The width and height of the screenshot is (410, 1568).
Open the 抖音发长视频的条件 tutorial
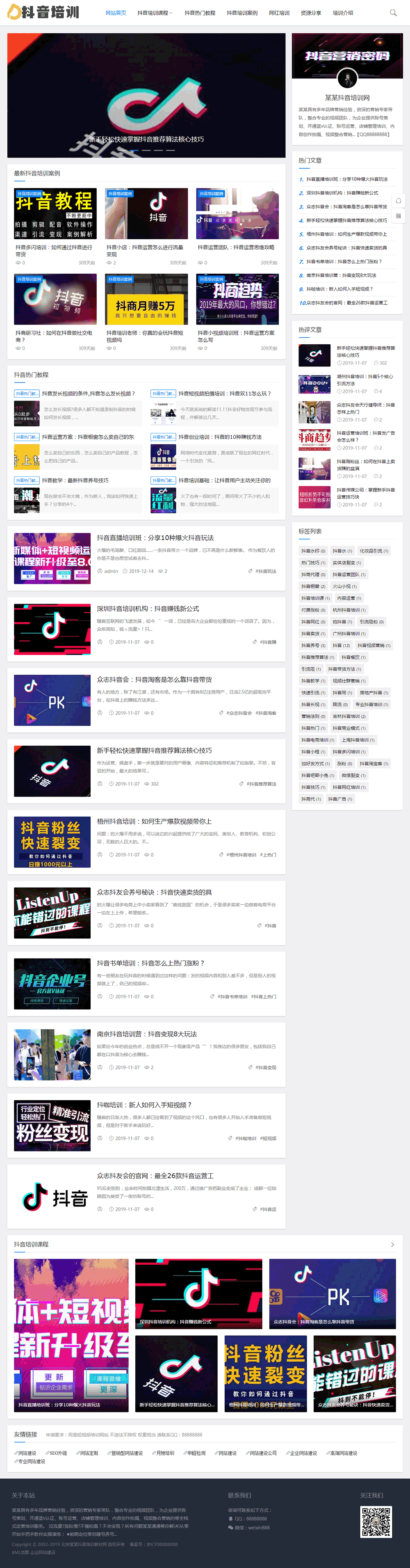pyautogui.click(x=88, y=394)
